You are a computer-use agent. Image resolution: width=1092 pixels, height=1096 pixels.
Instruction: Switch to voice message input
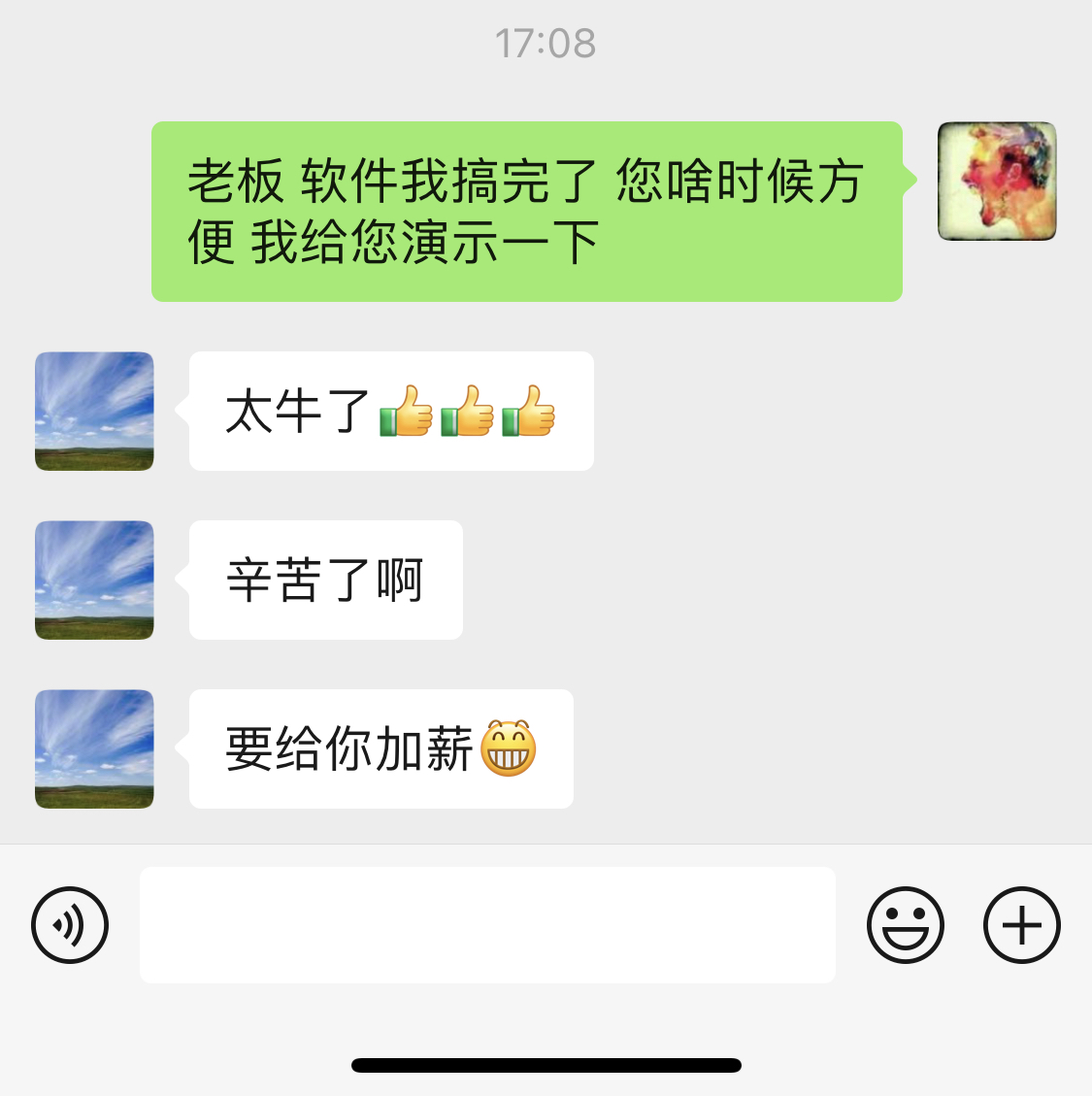coord(70,925)
